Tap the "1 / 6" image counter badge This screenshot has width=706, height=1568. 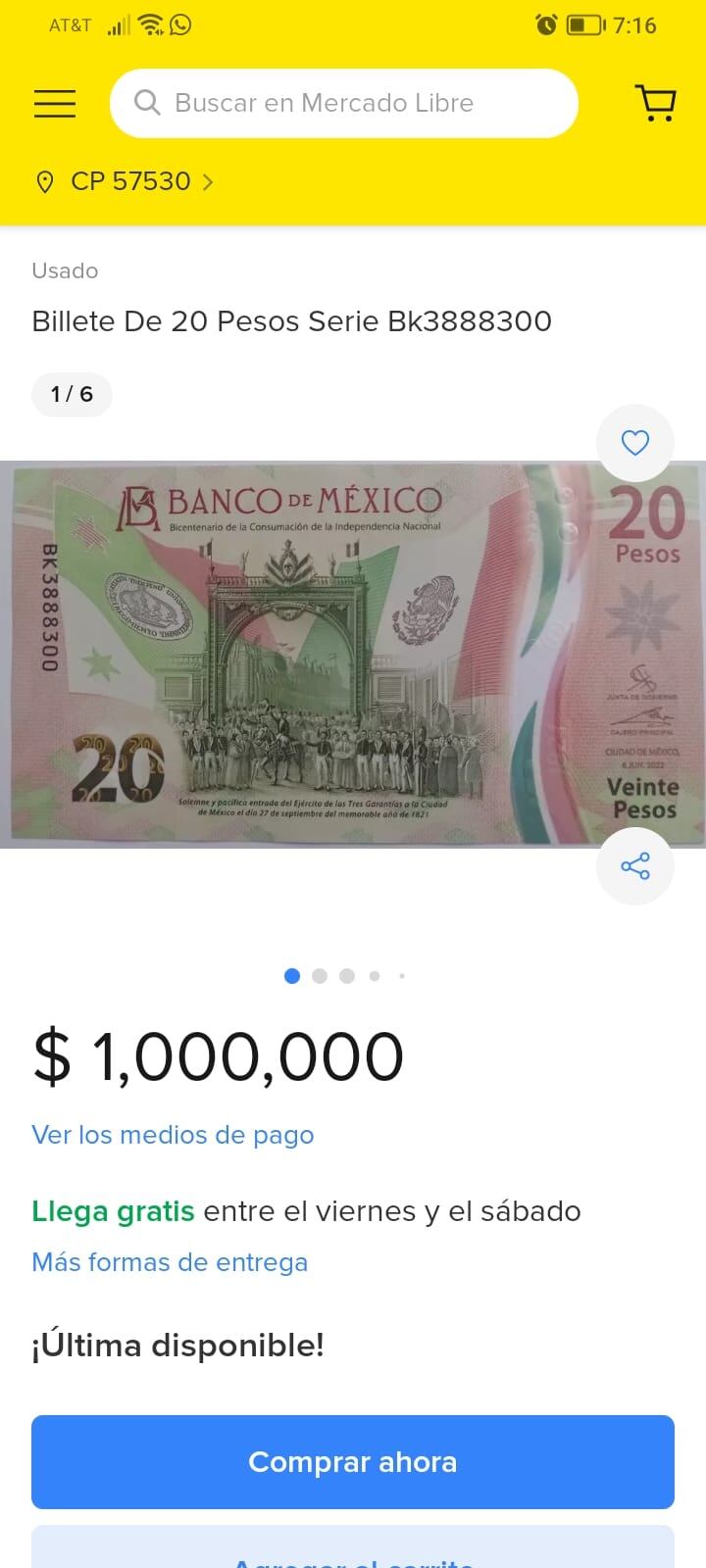[x=72, y=394]
